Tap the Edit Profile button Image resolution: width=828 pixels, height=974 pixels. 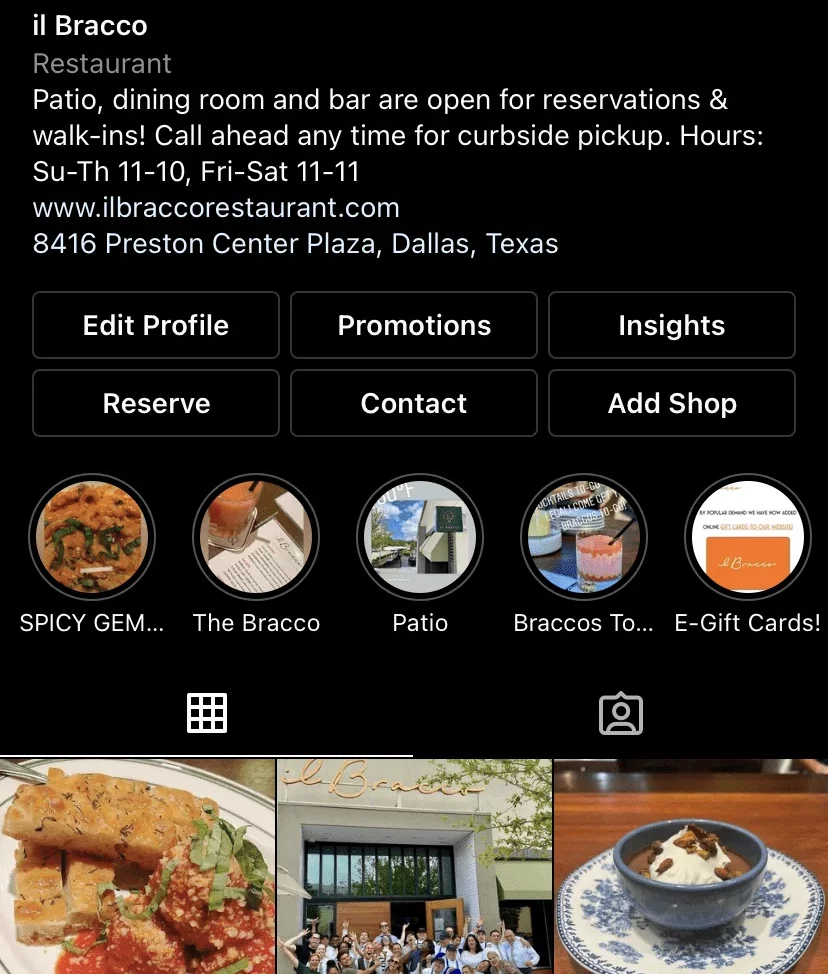click(x=156, y=325)
